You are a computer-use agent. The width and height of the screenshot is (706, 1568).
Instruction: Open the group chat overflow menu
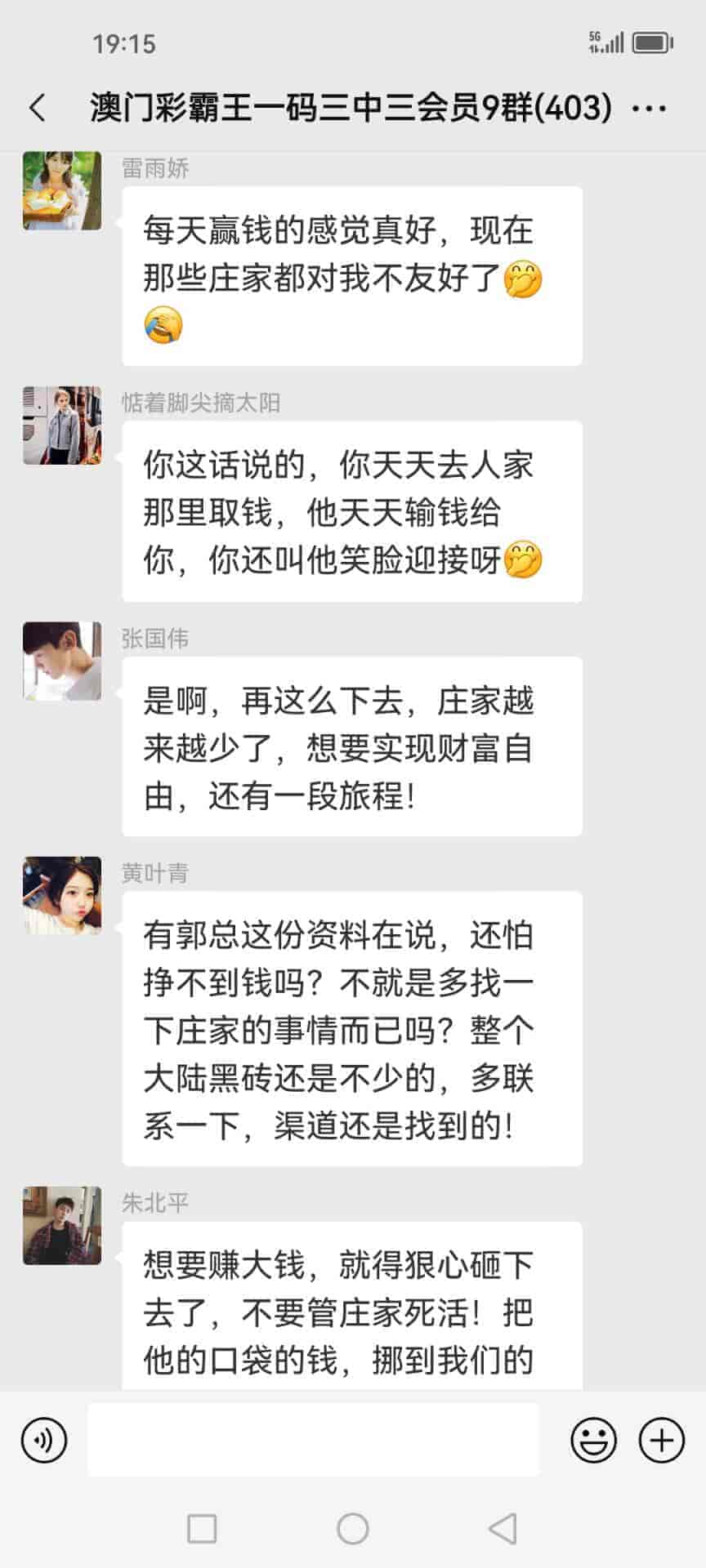pyautogui.click(x=650, y=108)
